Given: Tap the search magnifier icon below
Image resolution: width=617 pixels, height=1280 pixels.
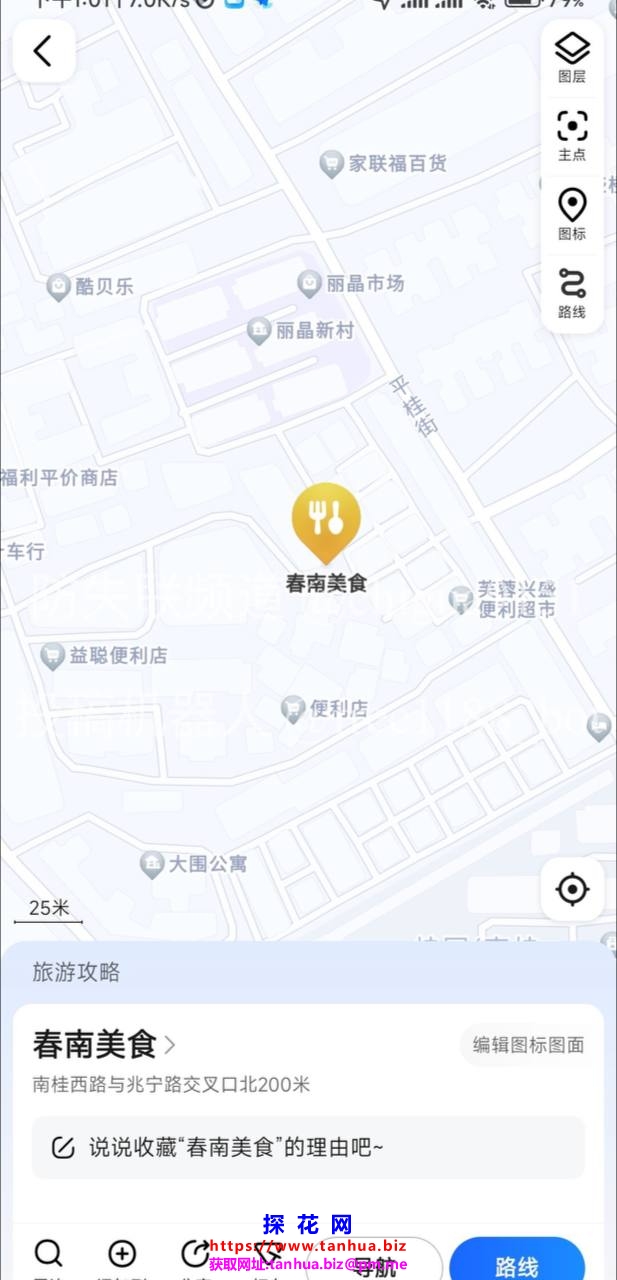Looking at the screenshot, I should pyautogui.click(x=48, y=1254).
